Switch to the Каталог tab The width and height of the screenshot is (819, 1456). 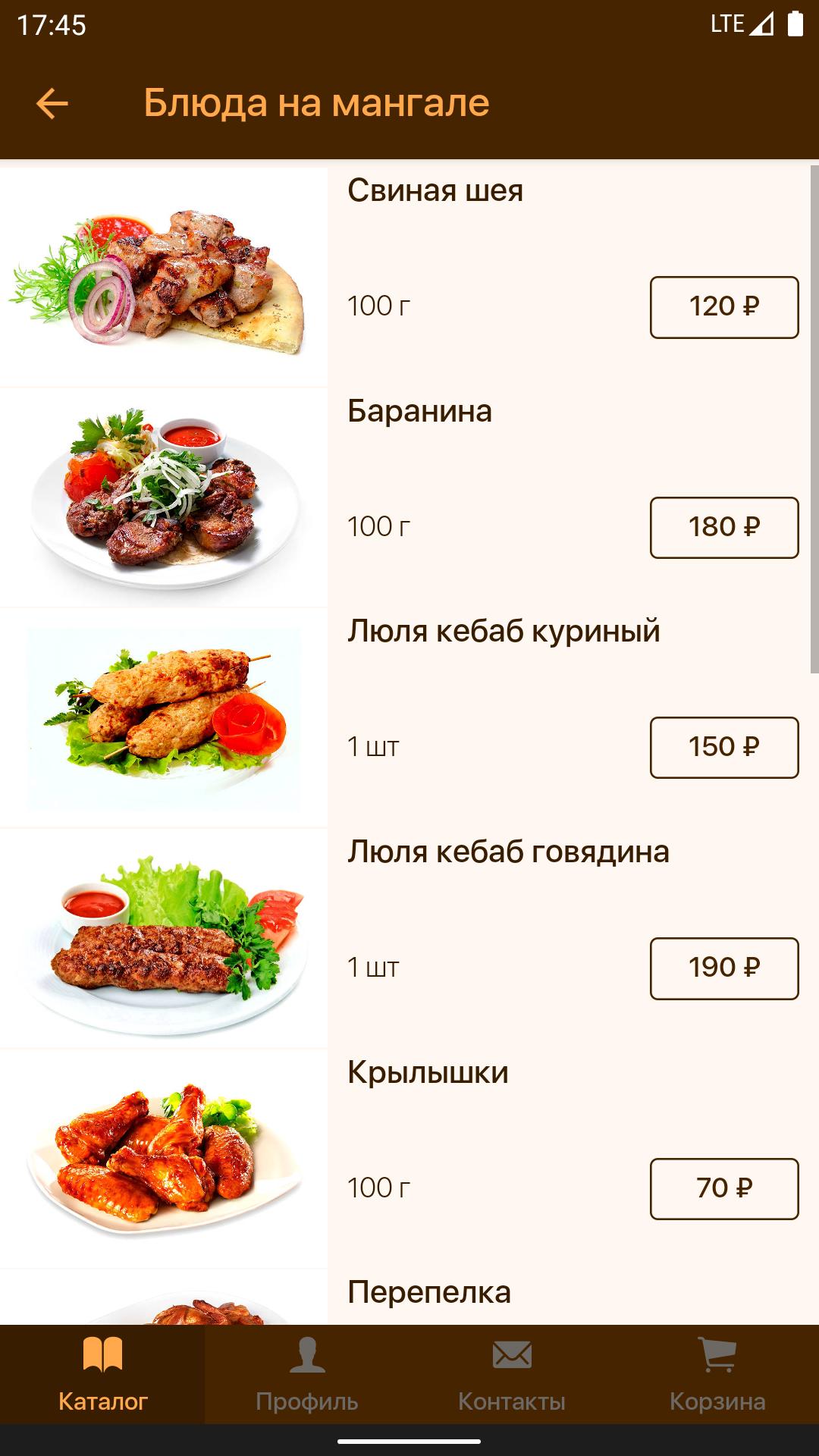tap(102, 1374)
